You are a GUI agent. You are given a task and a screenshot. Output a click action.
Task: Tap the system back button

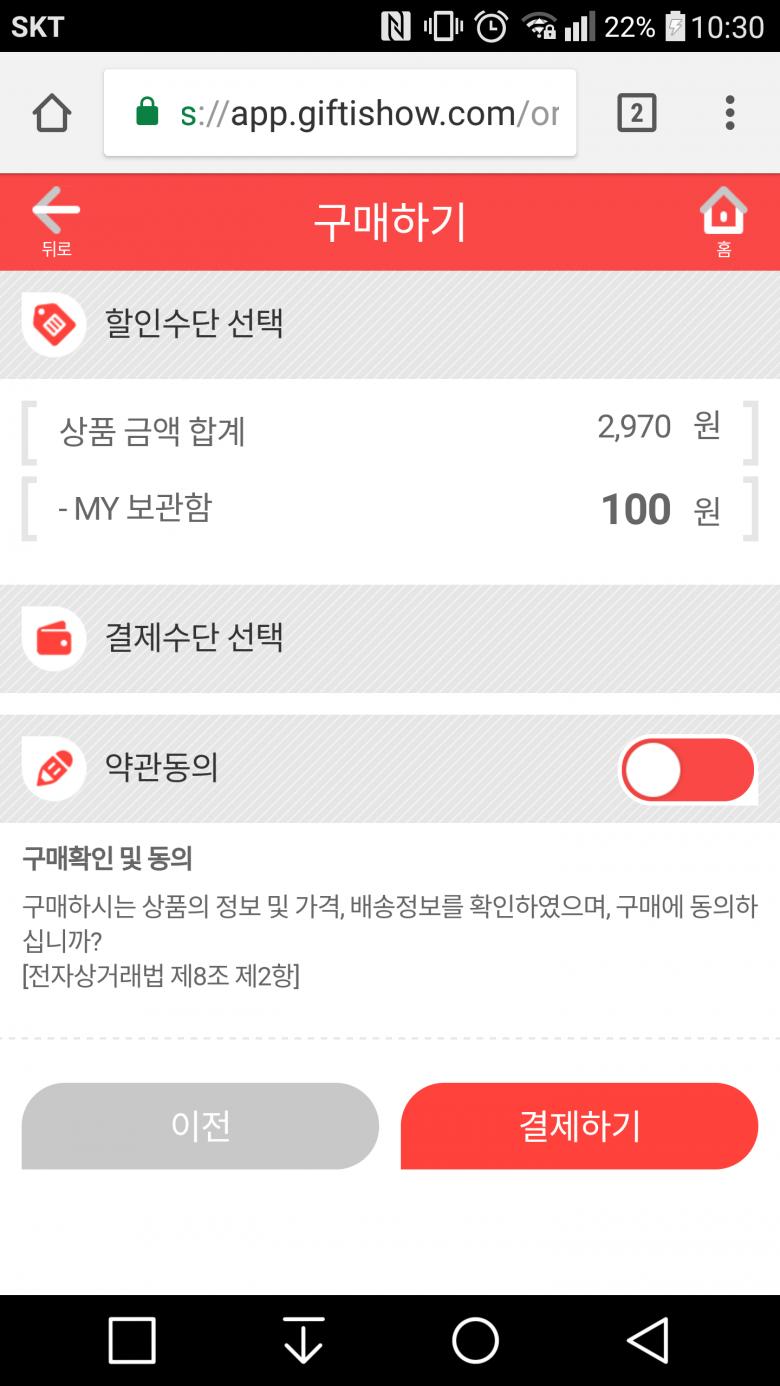click(647, 1340)
